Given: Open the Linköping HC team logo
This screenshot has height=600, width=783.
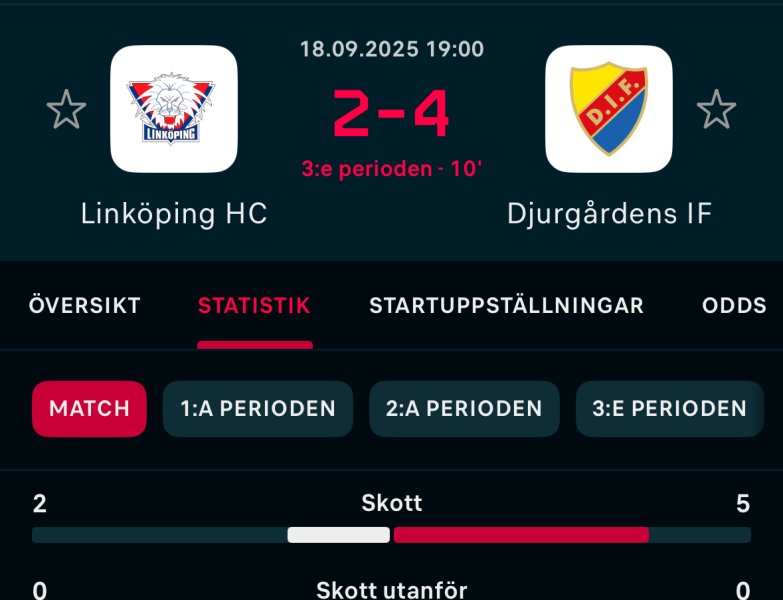Looking at the screenshot, I should (x=174, y=109).
